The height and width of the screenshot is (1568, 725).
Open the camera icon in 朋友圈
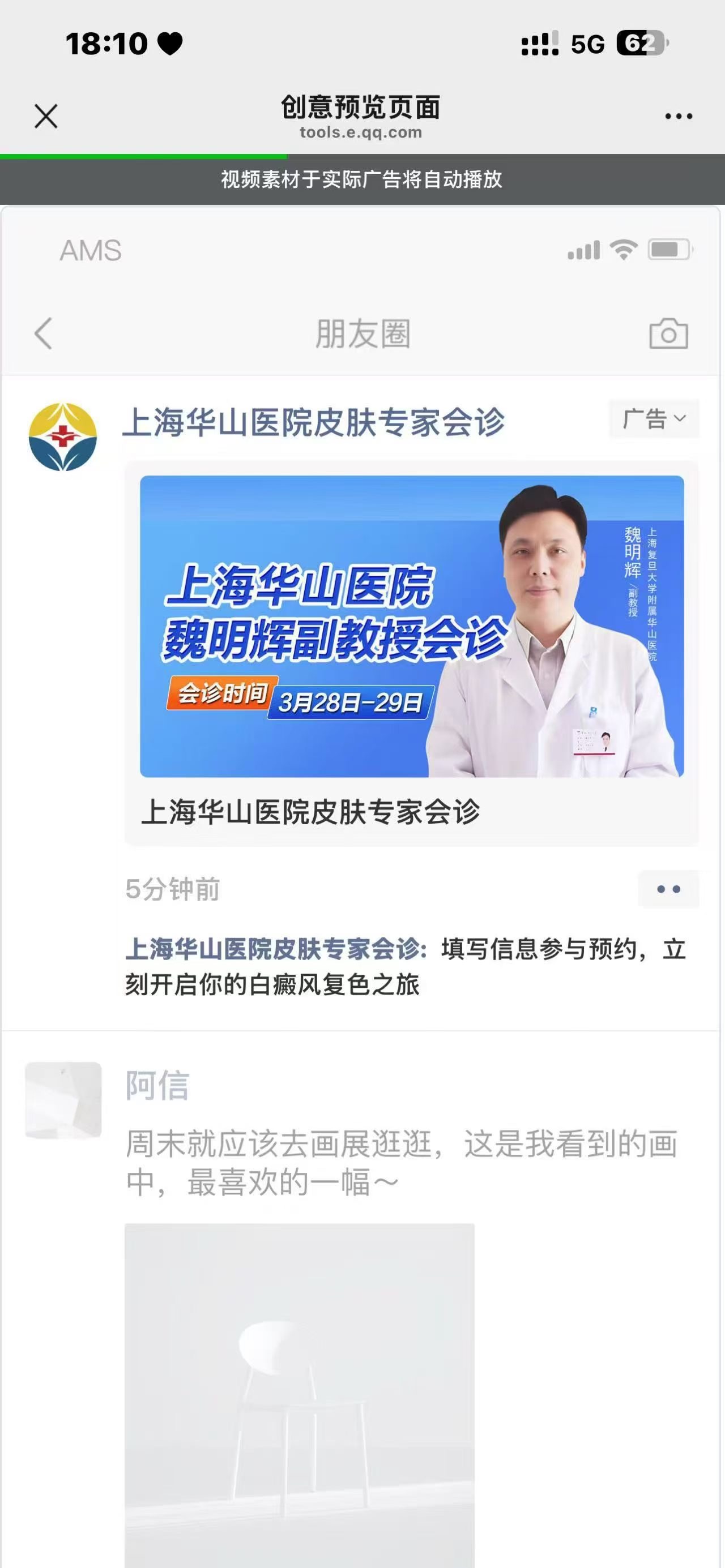pyautogui.click(x=668, y=333)
